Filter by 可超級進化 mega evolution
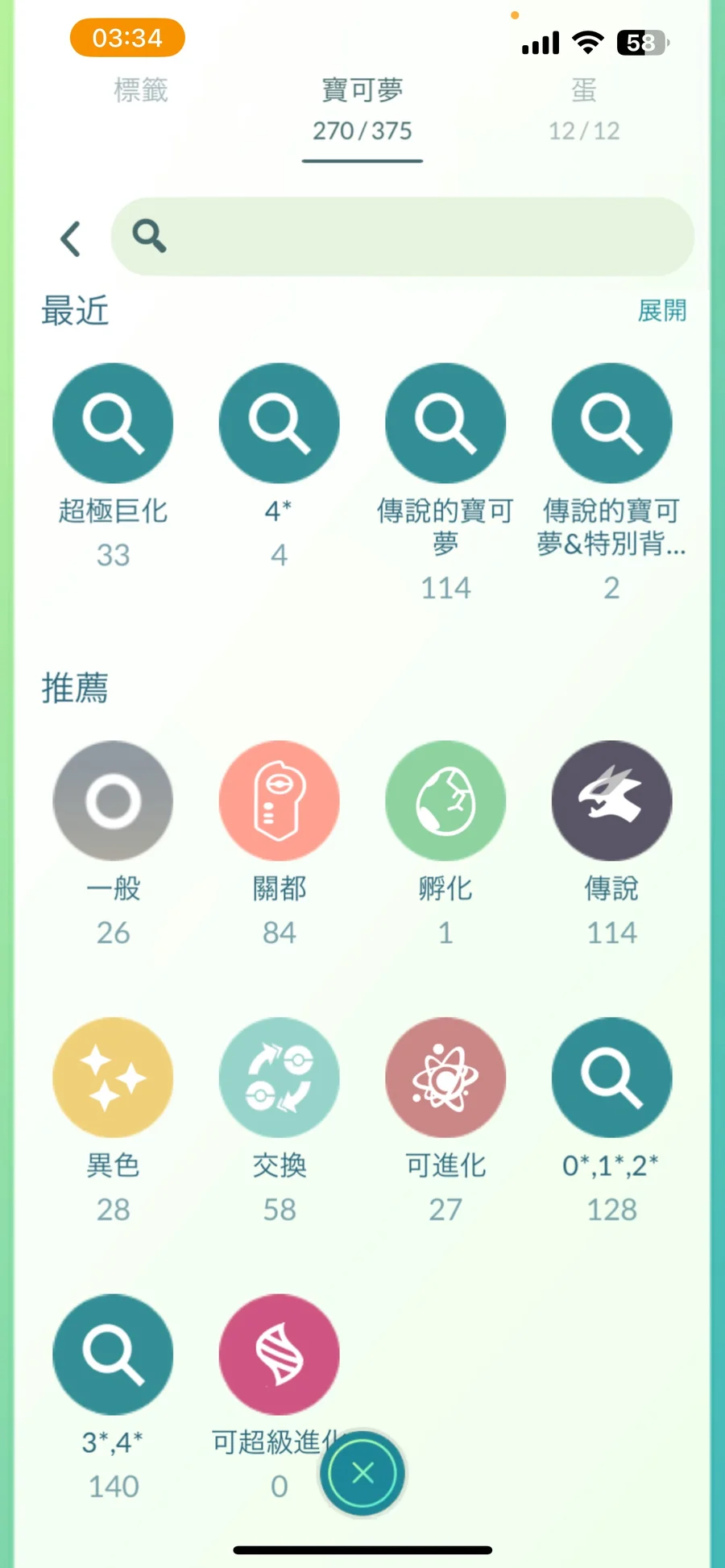This screenshot has width=725, height=1568. [279, 1355]
